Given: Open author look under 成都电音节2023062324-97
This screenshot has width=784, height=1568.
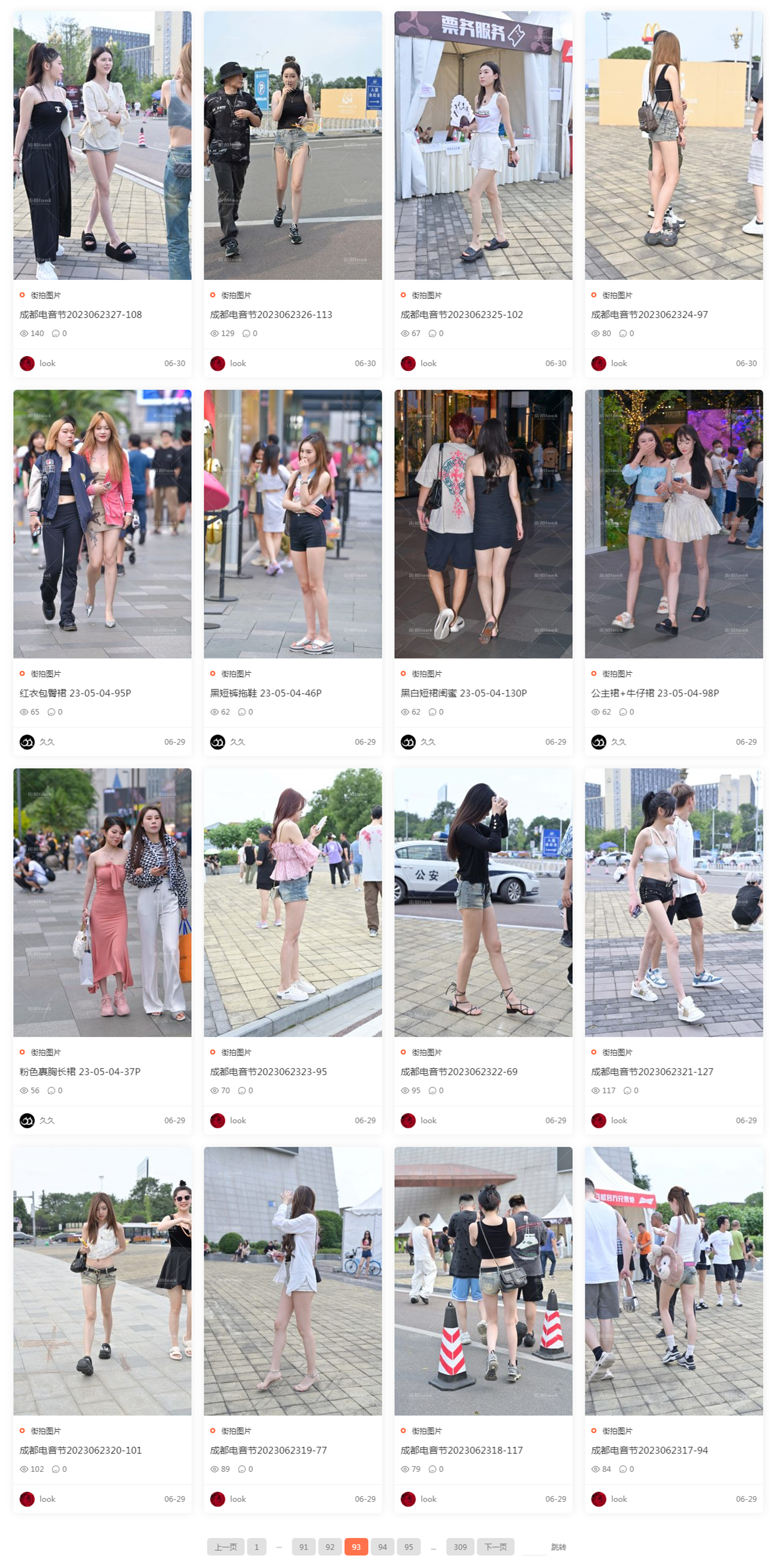Looking at the screenshot, I should coord(618,363).
